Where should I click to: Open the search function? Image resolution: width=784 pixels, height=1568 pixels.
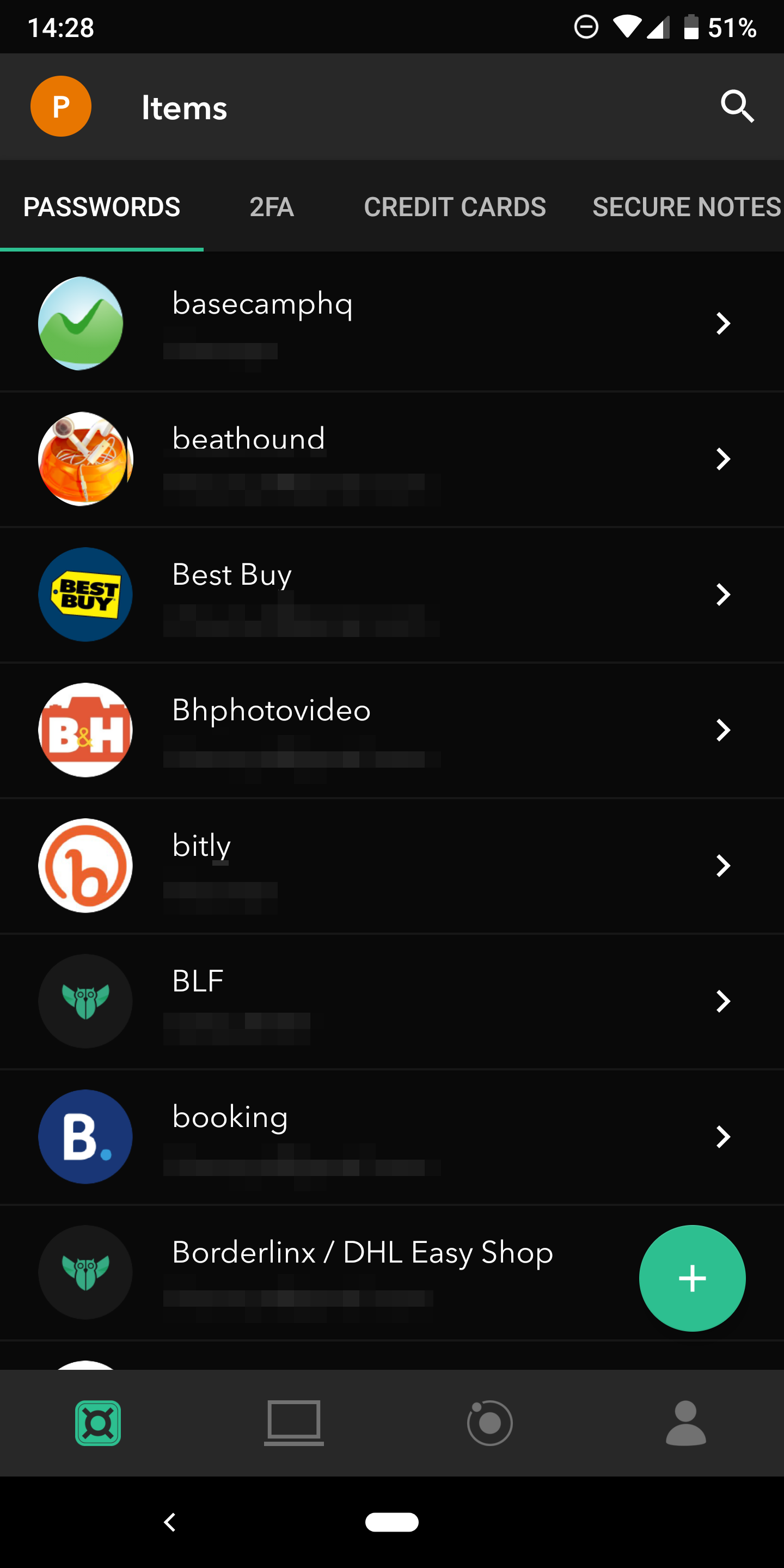(x=737, y=107)
